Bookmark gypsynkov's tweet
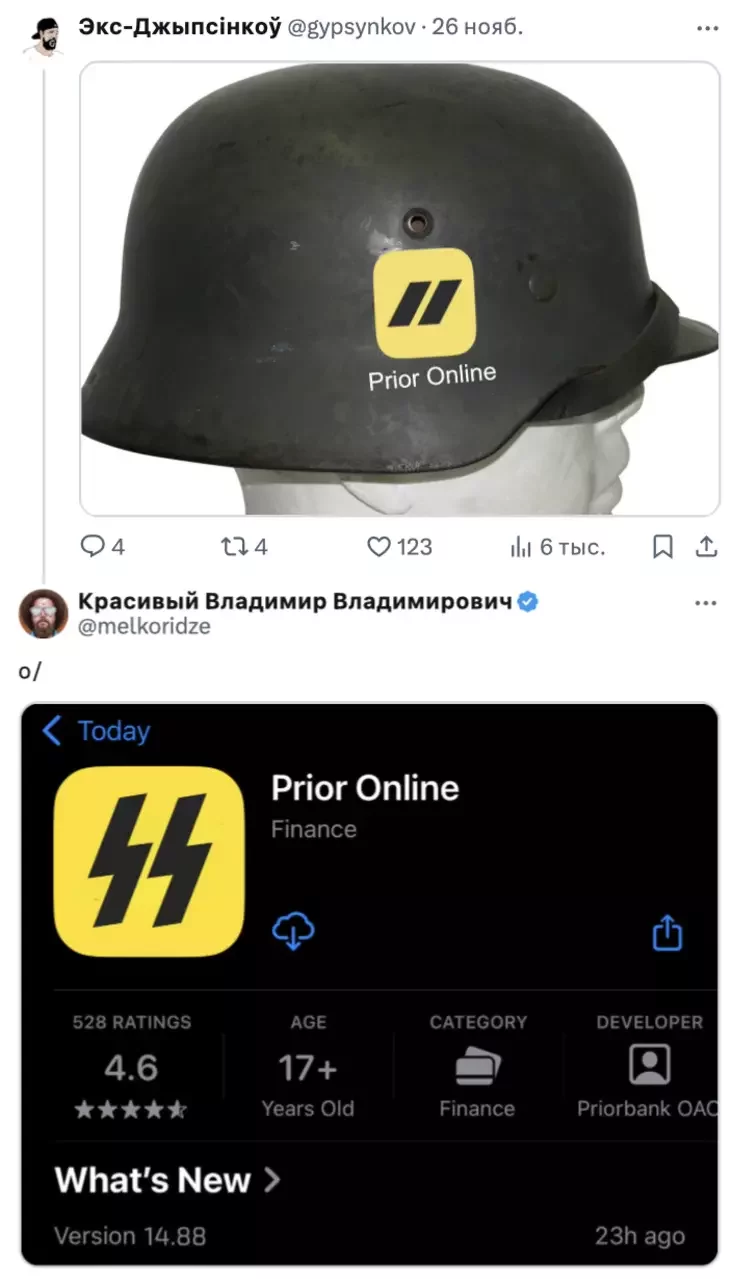Viewport: 732px width, 1279px height. tap(662, 546)
